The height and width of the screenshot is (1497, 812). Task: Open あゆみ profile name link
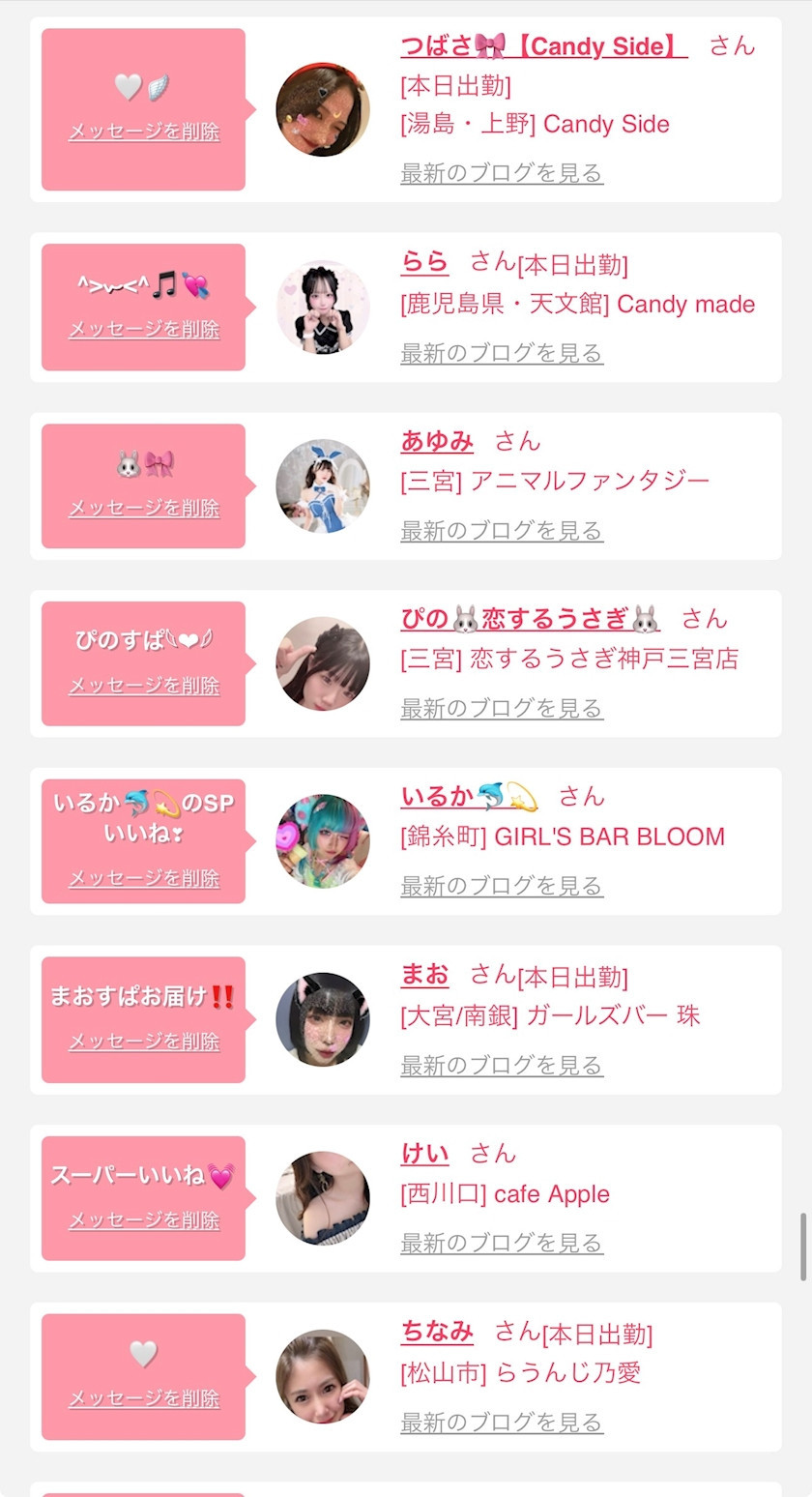[x=437, y=442]
